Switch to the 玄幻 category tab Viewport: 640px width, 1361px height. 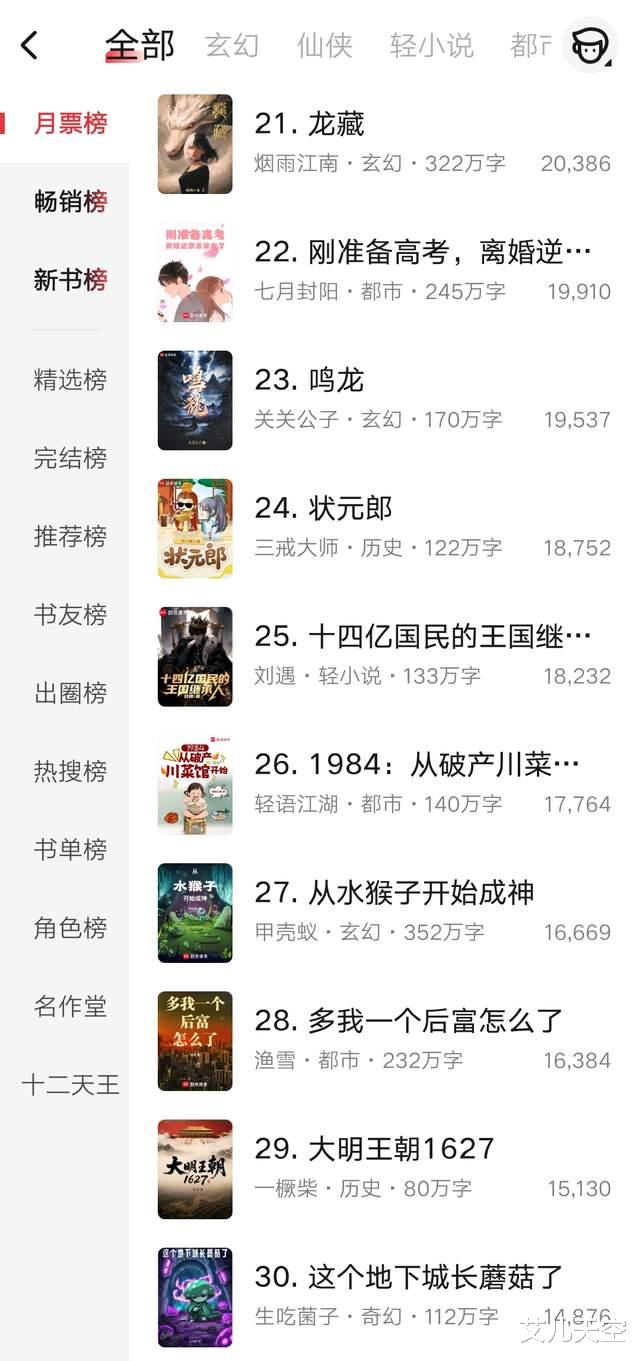pos(232,45)
